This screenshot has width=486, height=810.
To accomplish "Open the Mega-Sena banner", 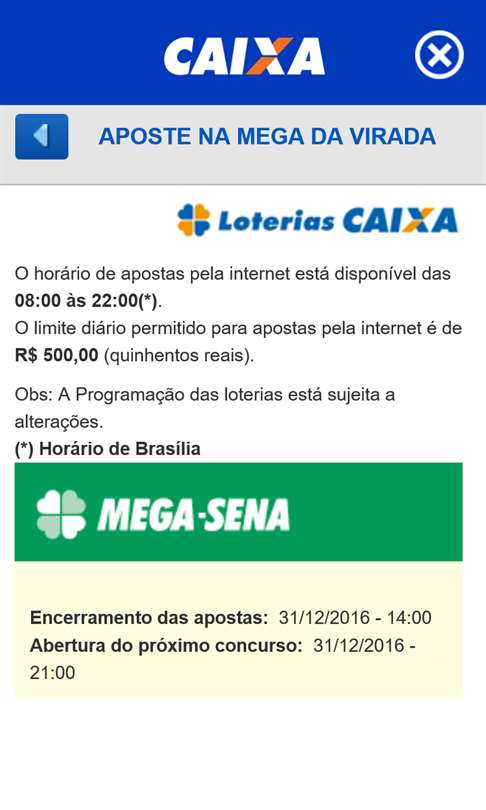I will [x=238, y=511].
